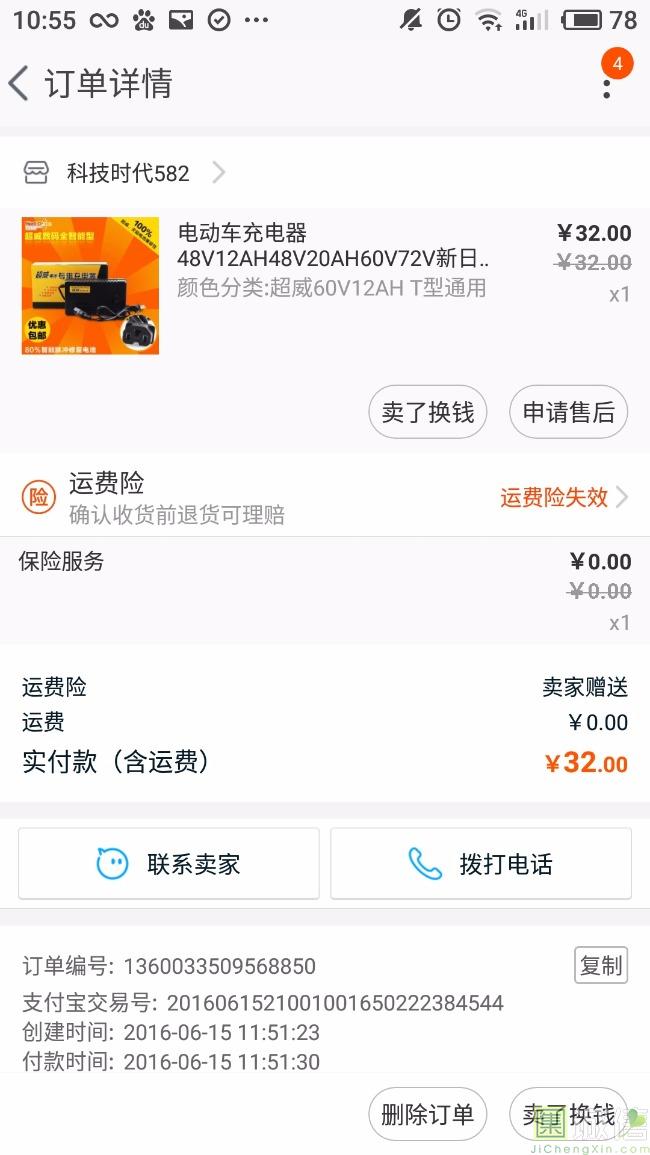
Task: Open the 电动车充电器 product listing
Action: (330, 260)
